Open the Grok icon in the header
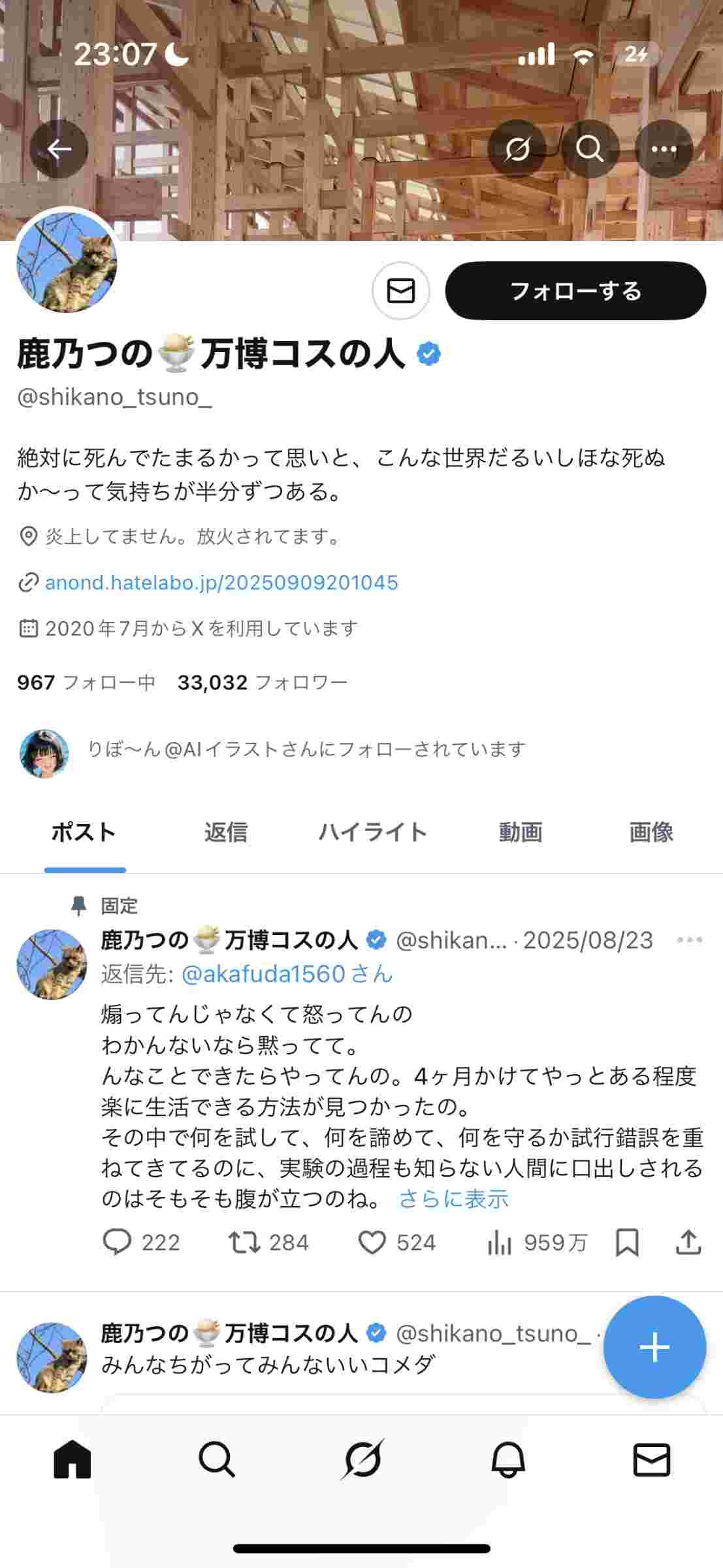 (517, 150)
